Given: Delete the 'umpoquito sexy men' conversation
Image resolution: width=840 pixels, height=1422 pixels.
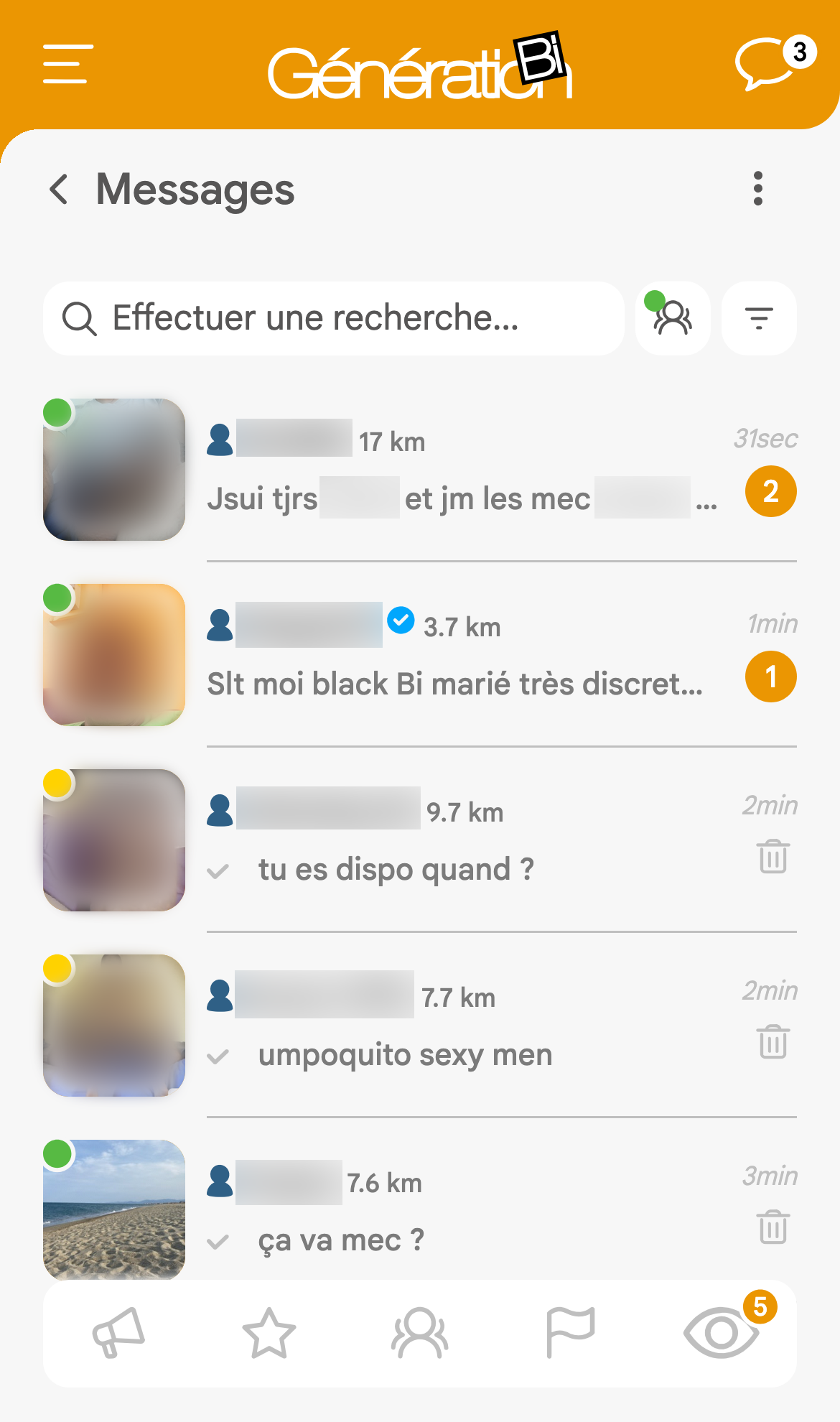Looking at the screenshot, I should 773,1041.
